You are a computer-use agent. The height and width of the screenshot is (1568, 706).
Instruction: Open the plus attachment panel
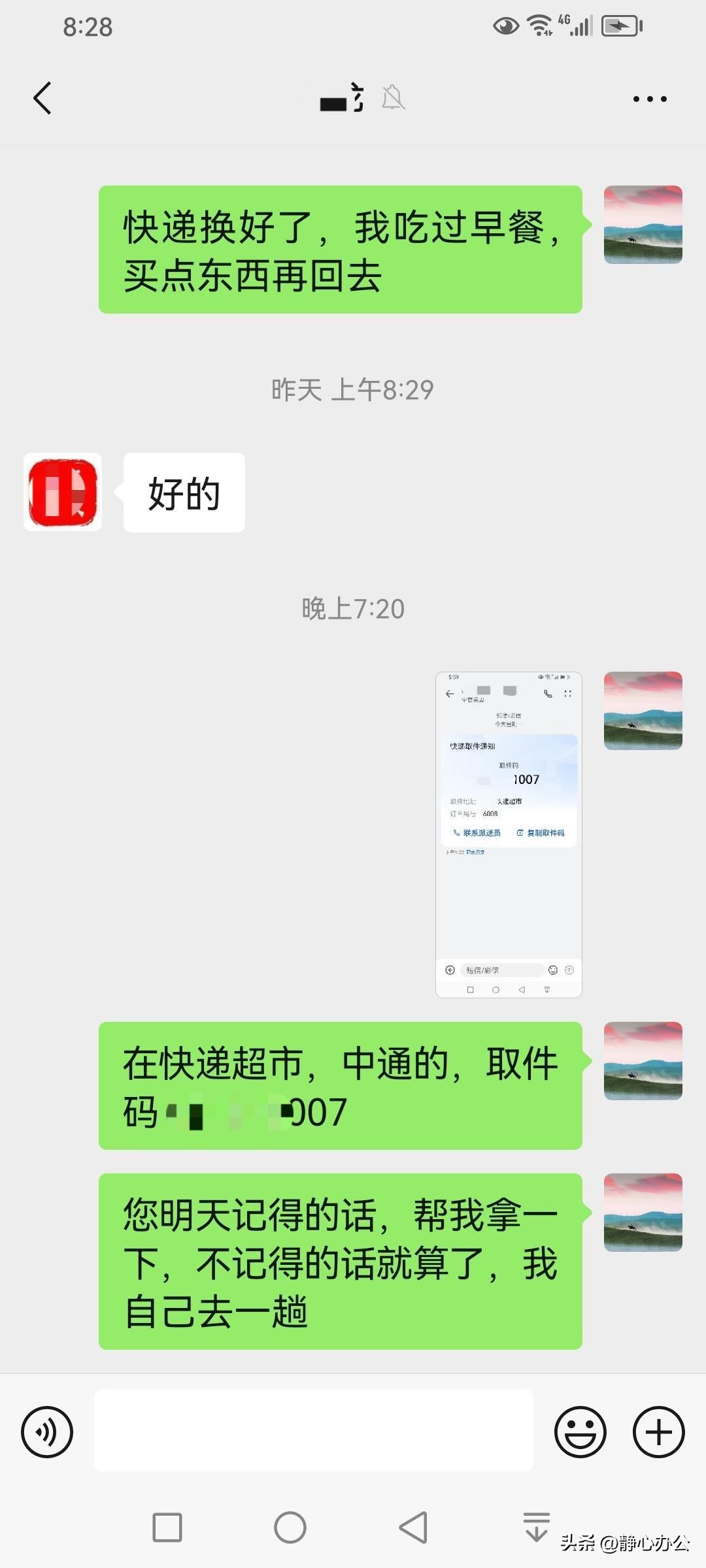(x=658, y=1431)
